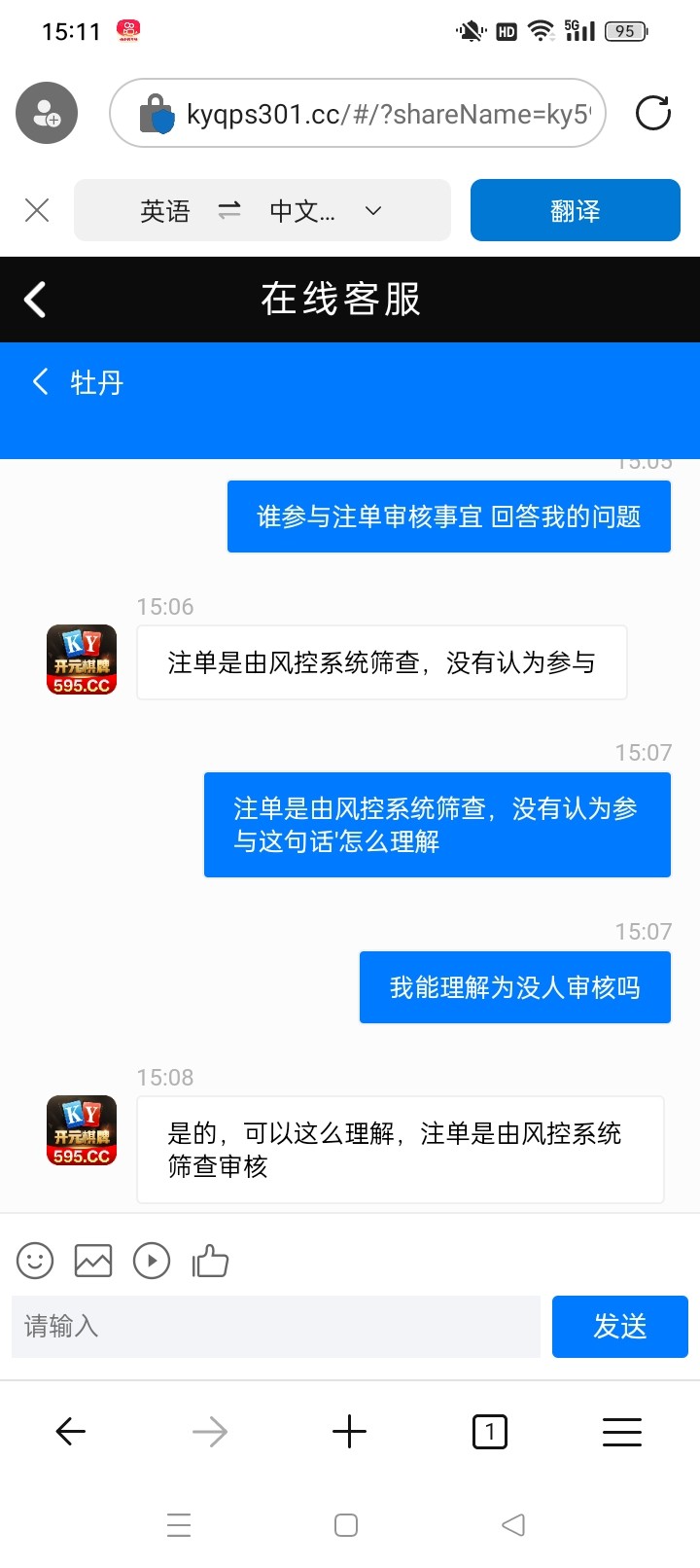This screenshot has height=1568, width=700.
Task: Dismiss the translation bar with X
Action: coord(37,210)
